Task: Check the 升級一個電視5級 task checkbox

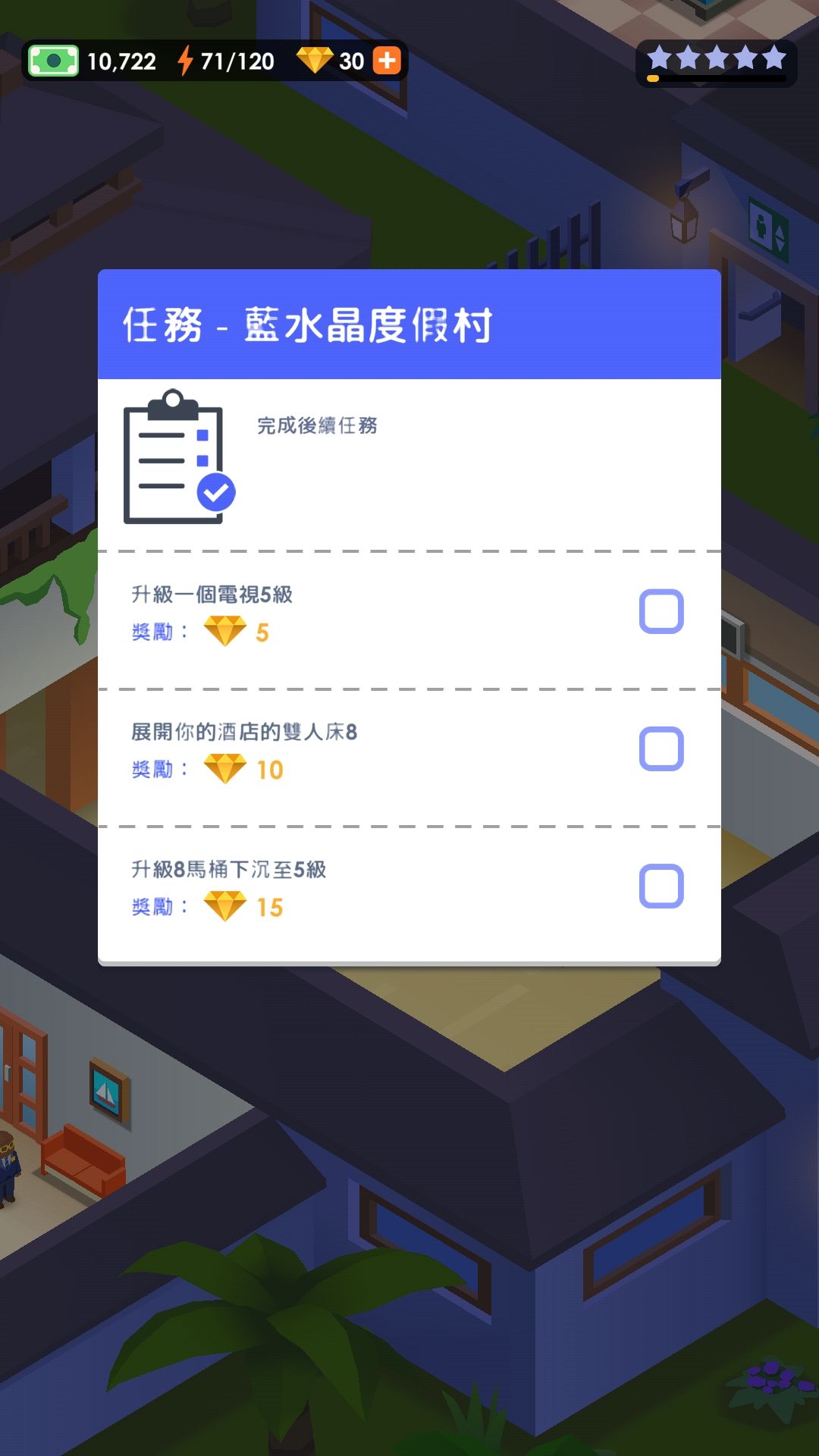Action: click(662, 610)
